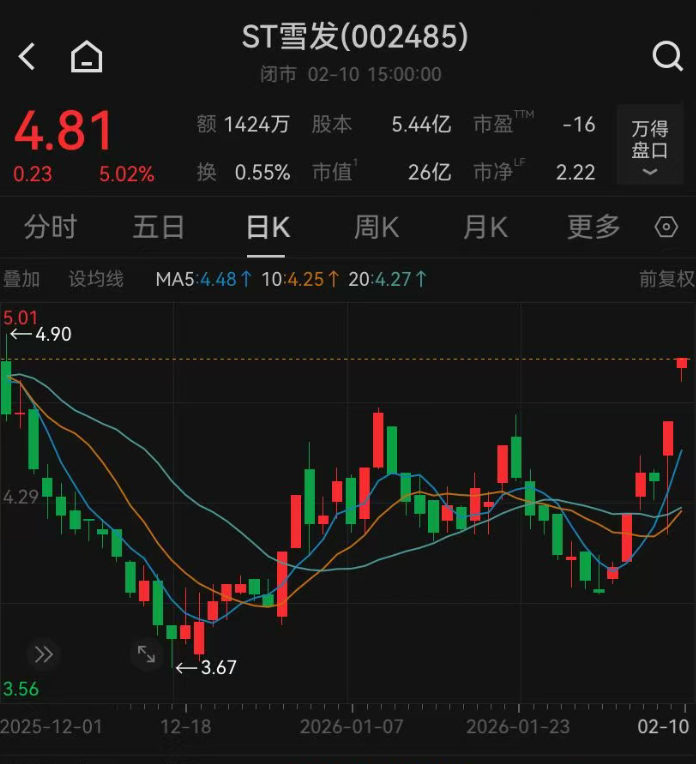Viewport: 696px width, 764px height.
Task: Switch to the 月K chart
Action: click(485, 228)
